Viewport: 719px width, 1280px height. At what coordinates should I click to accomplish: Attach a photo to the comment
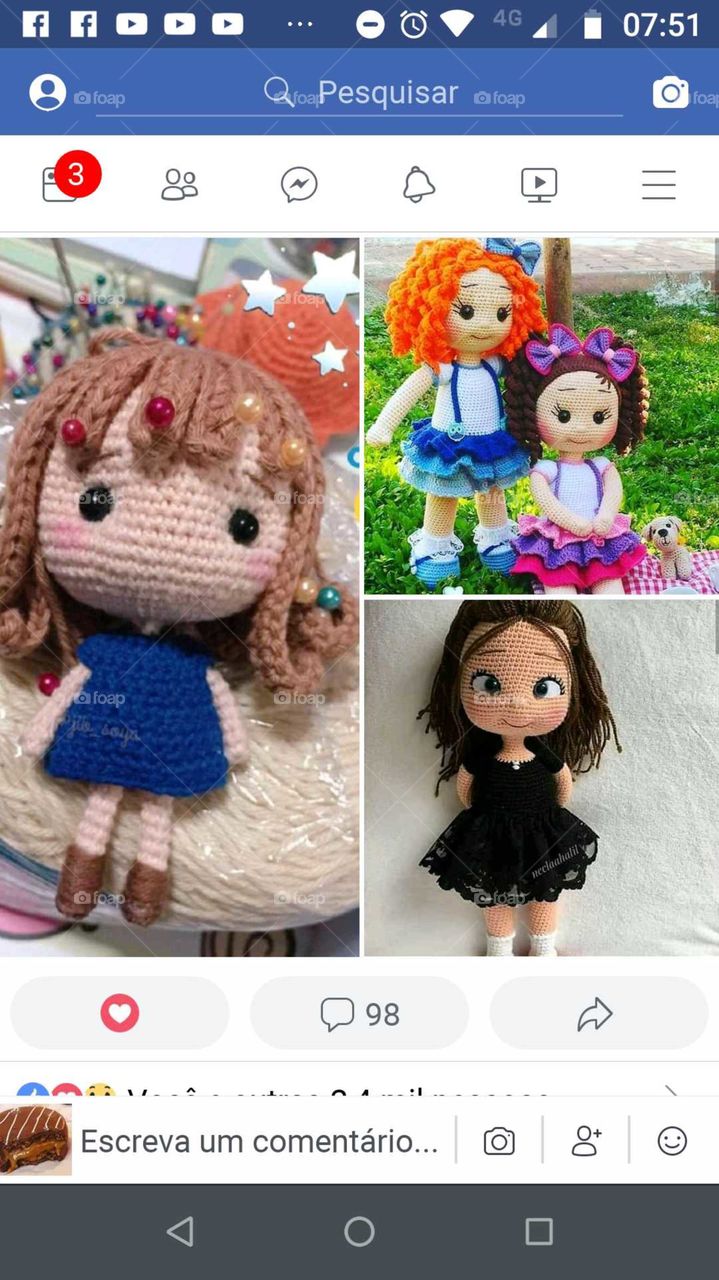[499, 1141]
